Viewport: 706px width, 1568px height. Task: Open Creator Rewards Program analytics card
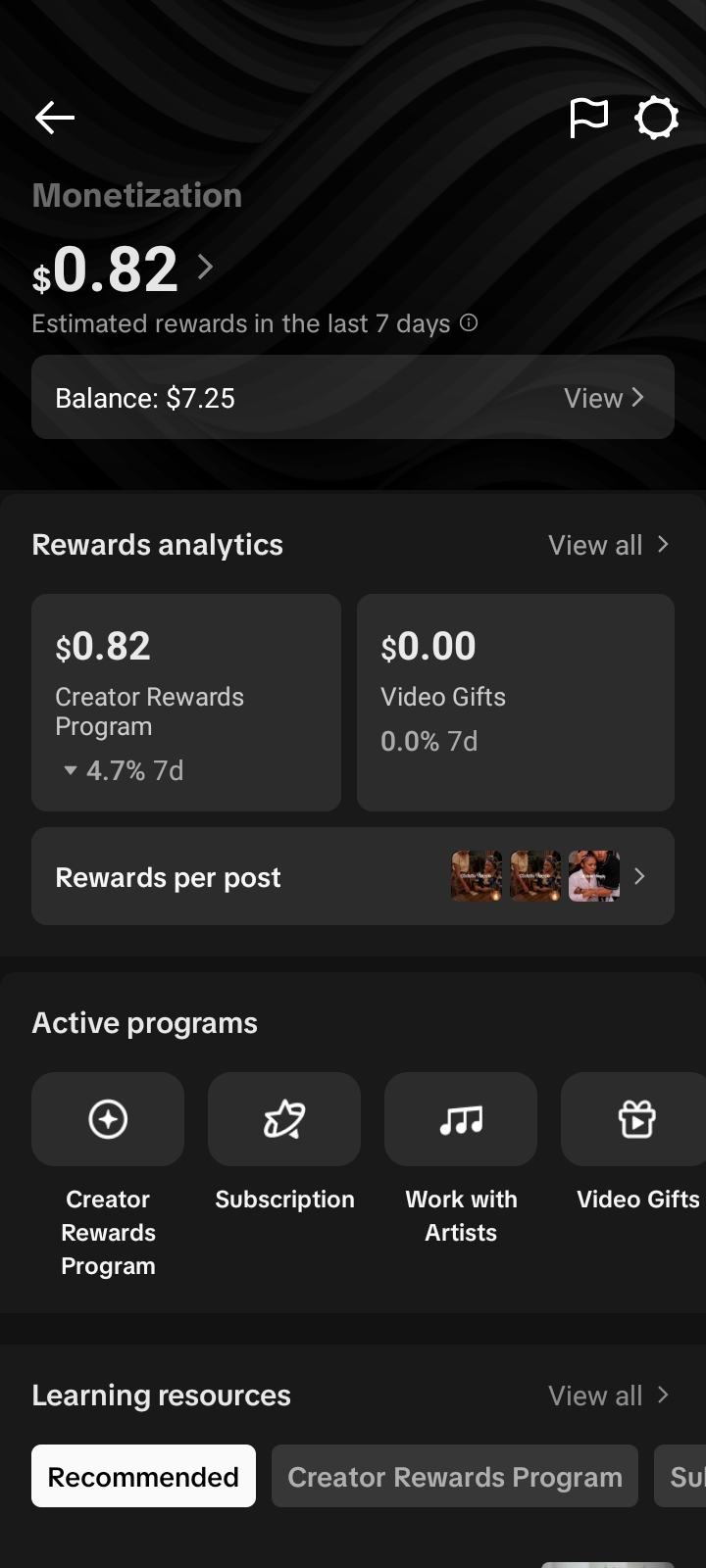pyautogui.click(x=186, y=703)
